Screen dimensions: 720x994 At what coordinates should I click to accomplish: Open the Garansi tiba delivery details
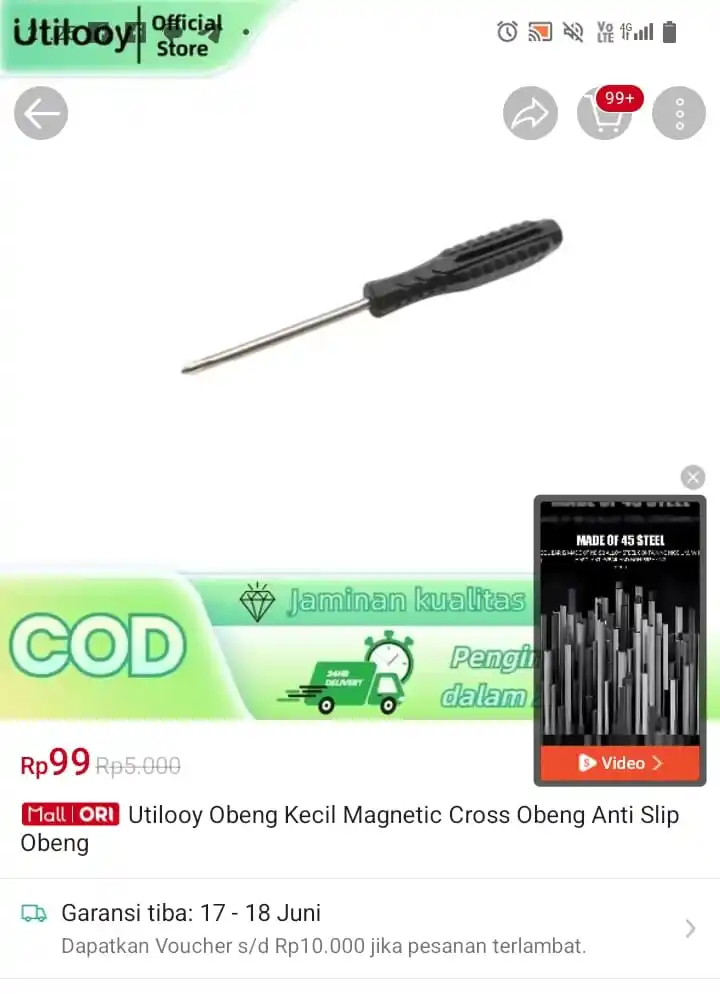click(360, 928)
